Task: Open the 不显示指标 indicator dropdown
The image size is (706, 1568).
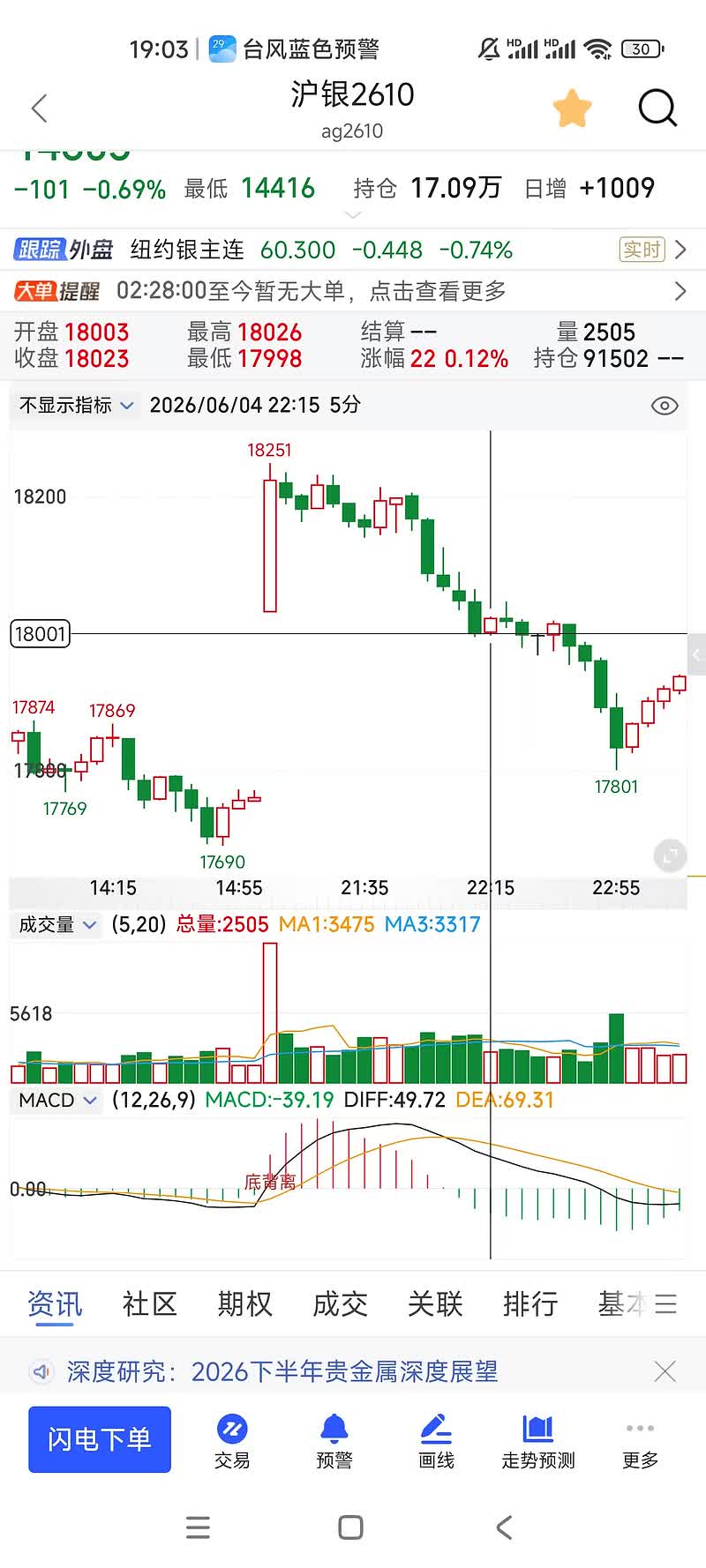Action: (x=76, y=405)
